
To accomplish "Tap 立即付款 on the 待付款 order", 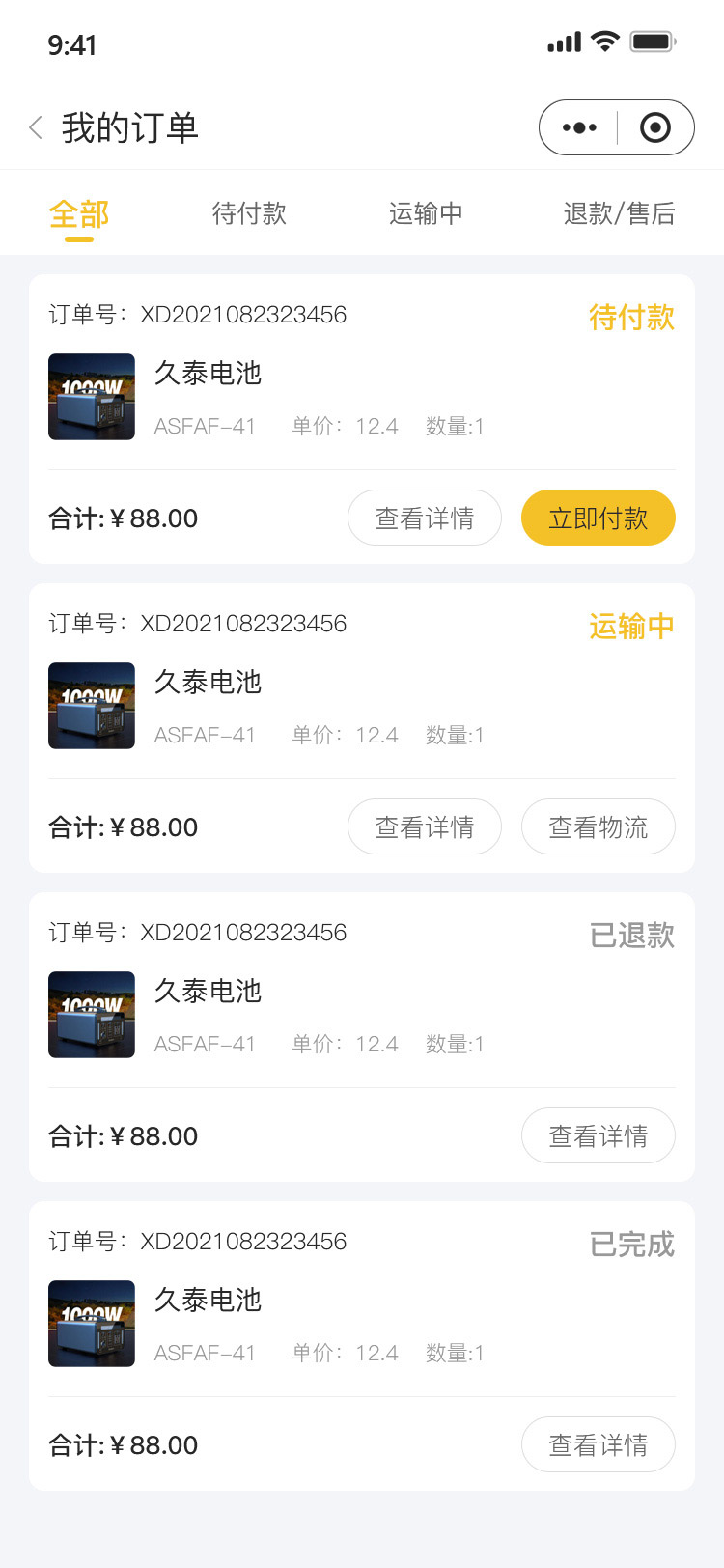I will tap(599, 518).
